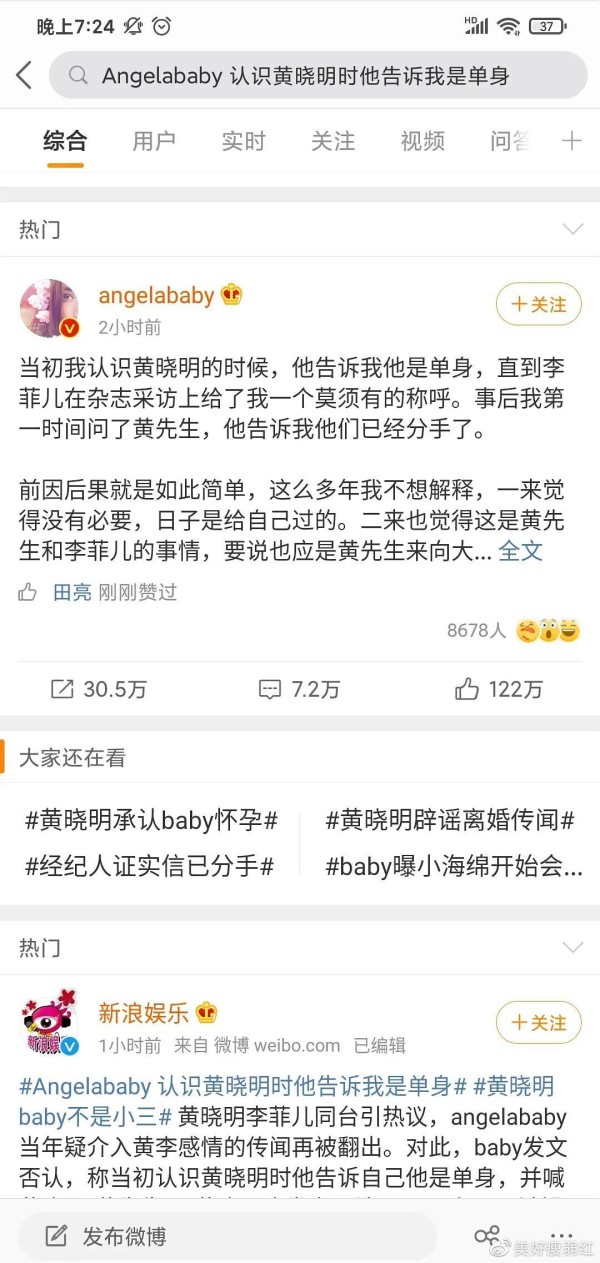
Task: Expand angelababy's post via 全文
Action: [x=520, y=551]
